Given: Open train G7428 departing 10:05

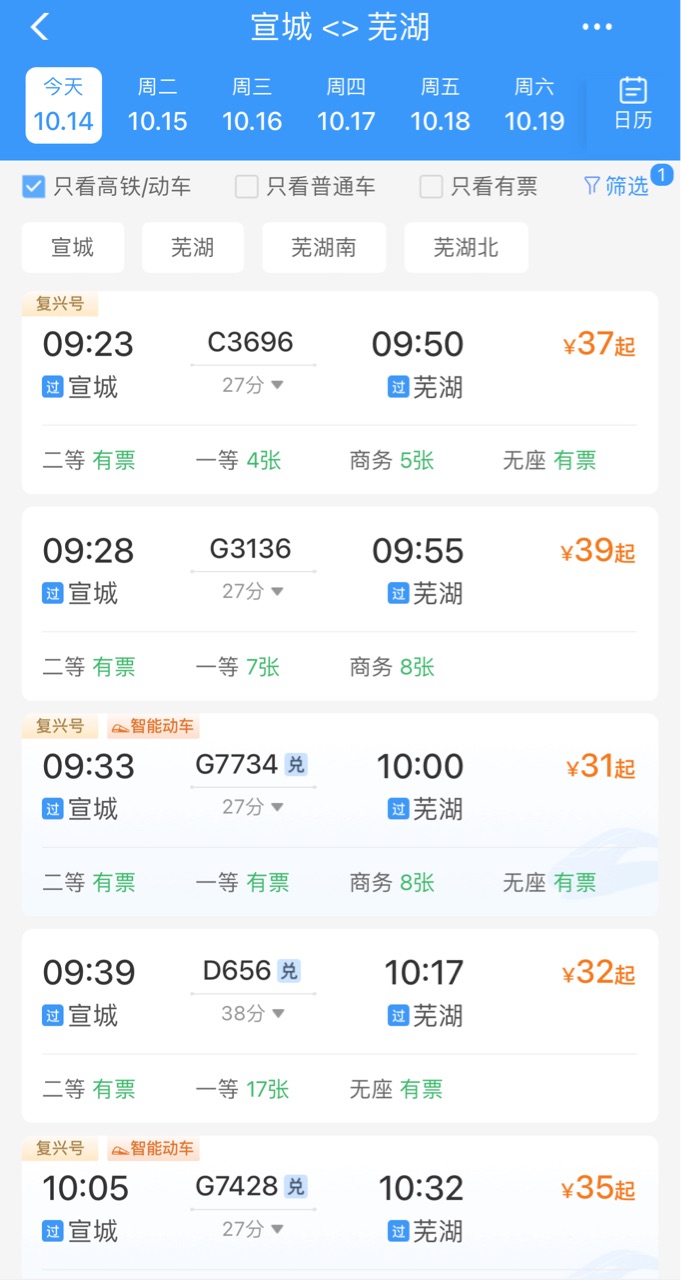Looking at the screenshot, I should 340,1208.
